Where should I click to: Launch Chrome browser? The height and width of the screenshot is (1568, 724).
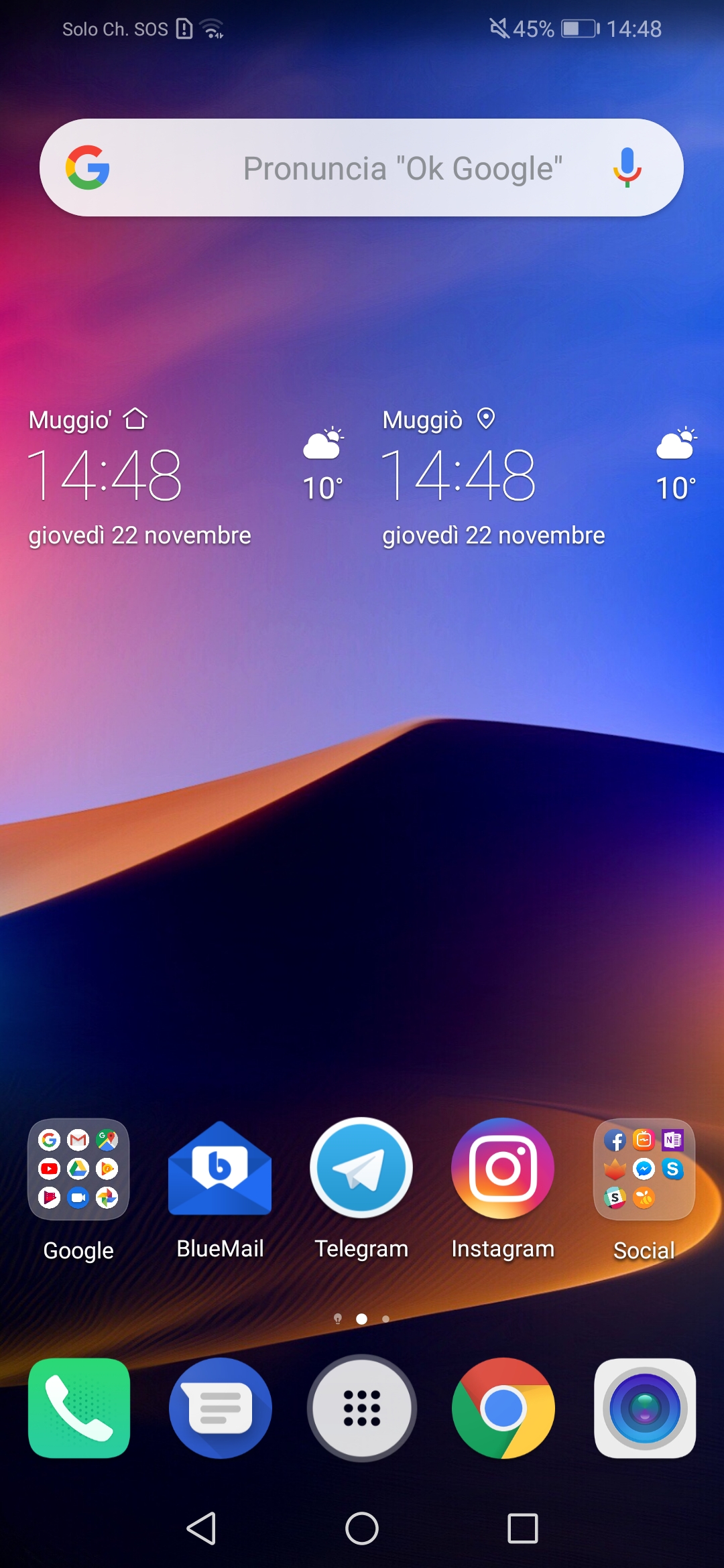503,1408
